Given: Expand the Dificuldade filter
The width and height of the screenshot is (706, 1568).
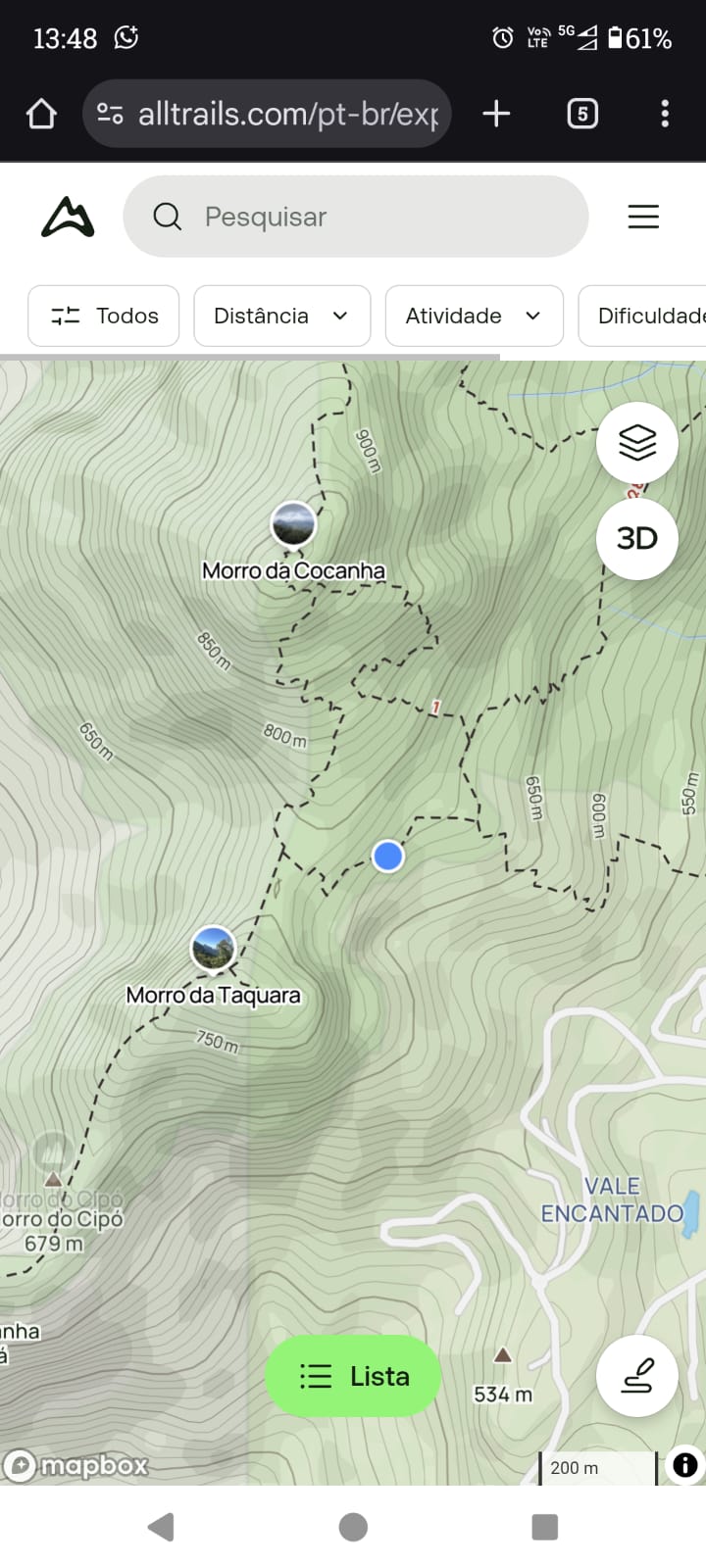Looking at the screenshot, I should [x=647, y=316].
